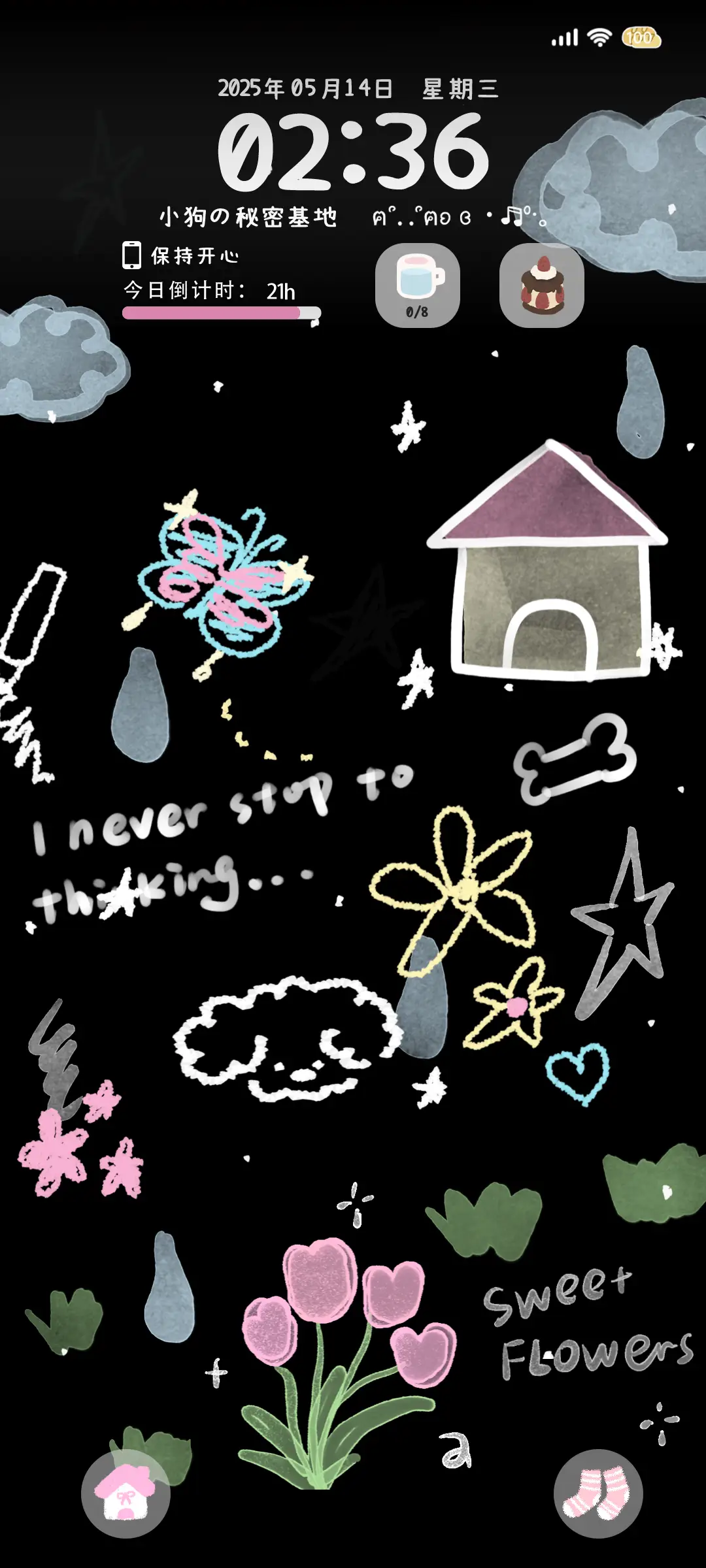Tap the pink socks shortcut button
Image resolution: width=706 pixels, height=1568 pixels.
tap(597, 1494)
